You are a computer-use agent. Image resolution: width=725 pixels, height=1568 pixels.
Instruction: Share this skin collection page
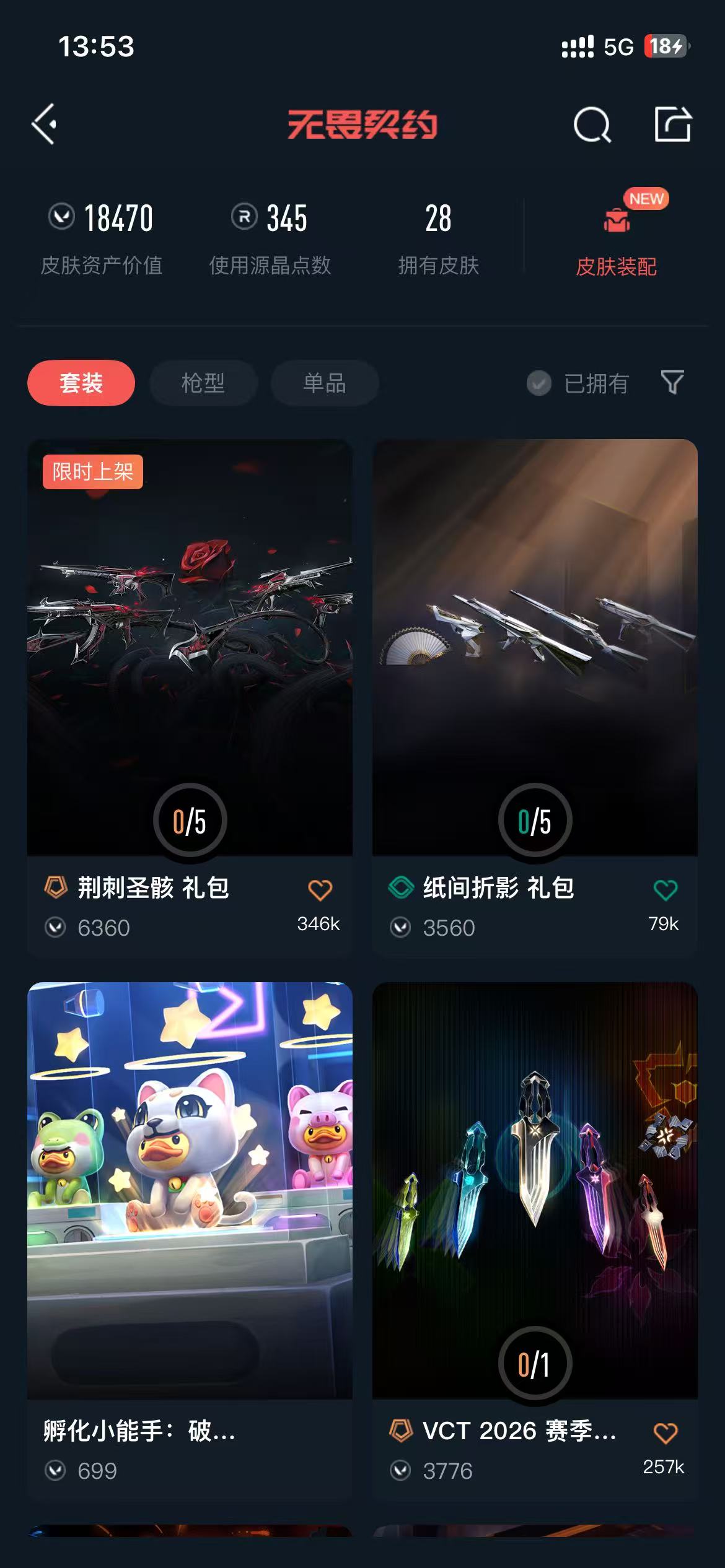(673, 124)
